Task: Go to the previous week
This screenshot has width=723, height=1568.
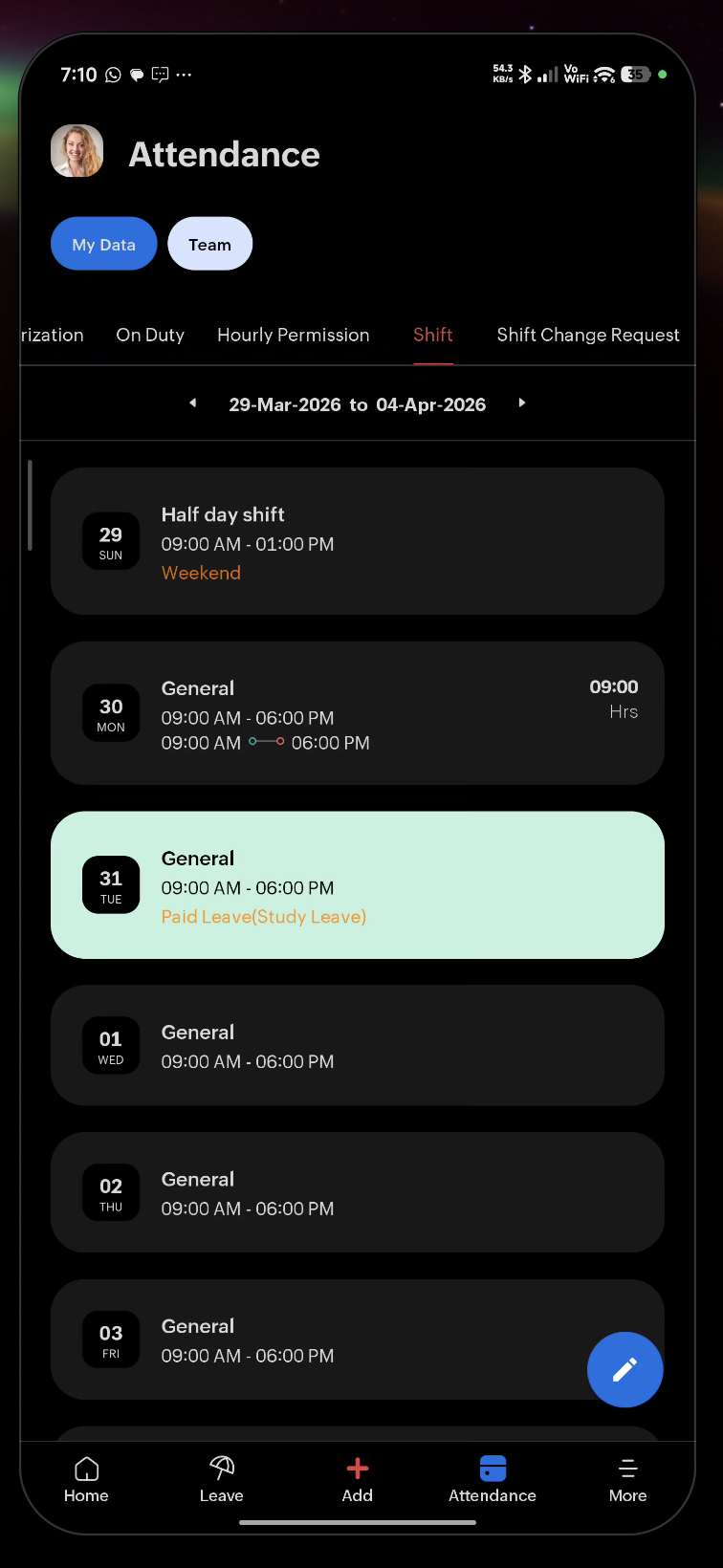Action: point(193,403)
